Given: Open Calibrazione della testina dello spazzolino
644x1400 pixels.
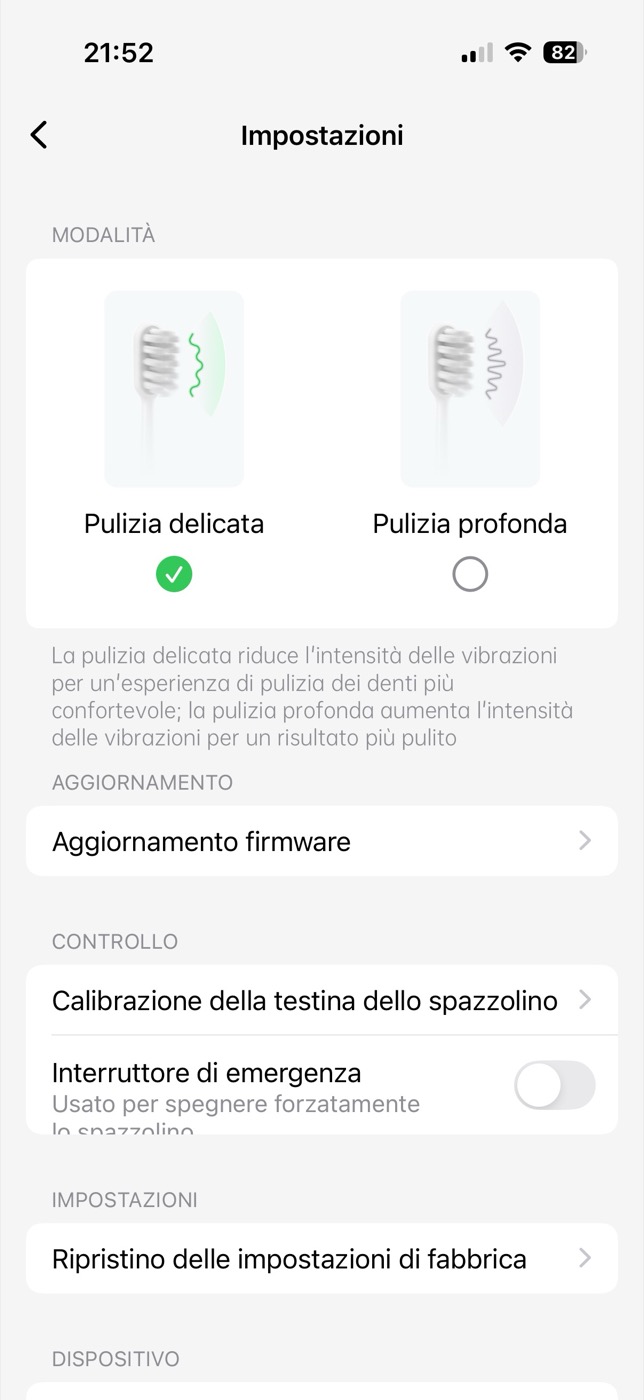Looking at the screenshot, I should [322, 1000].
